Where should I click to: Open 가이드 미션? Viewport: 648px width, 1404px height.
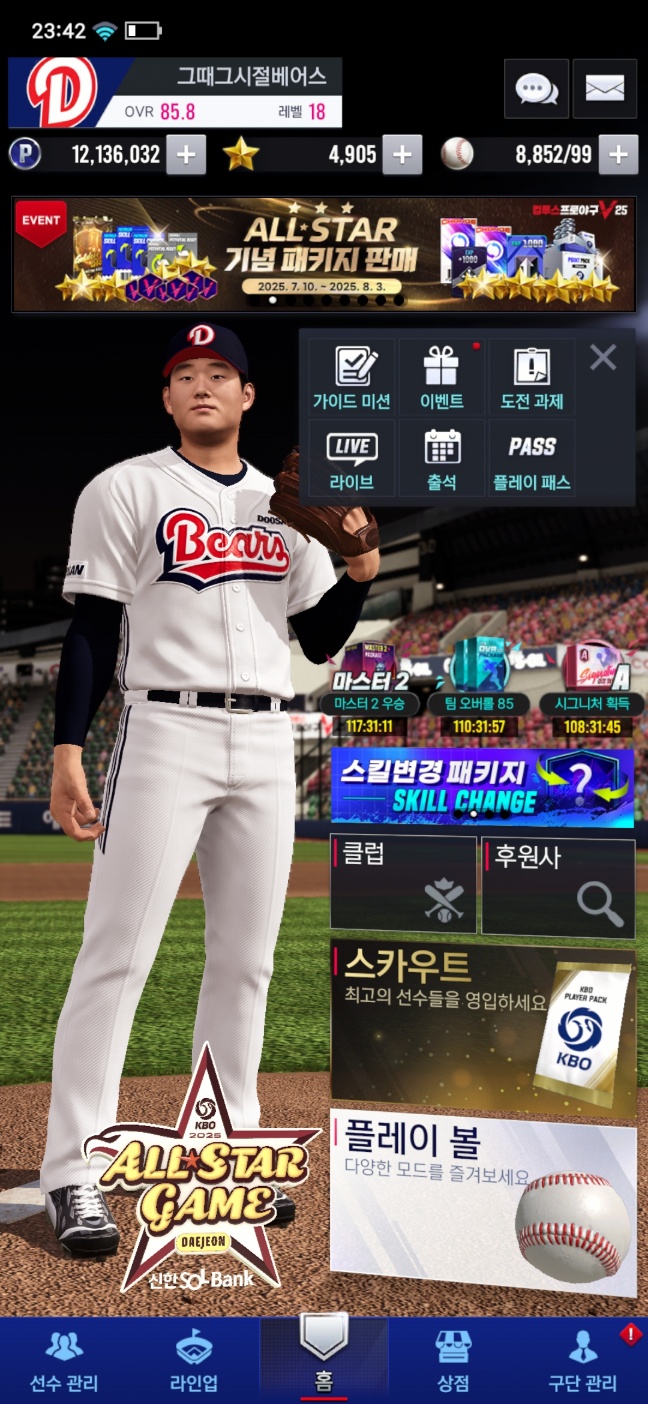[x=351, y=378]
